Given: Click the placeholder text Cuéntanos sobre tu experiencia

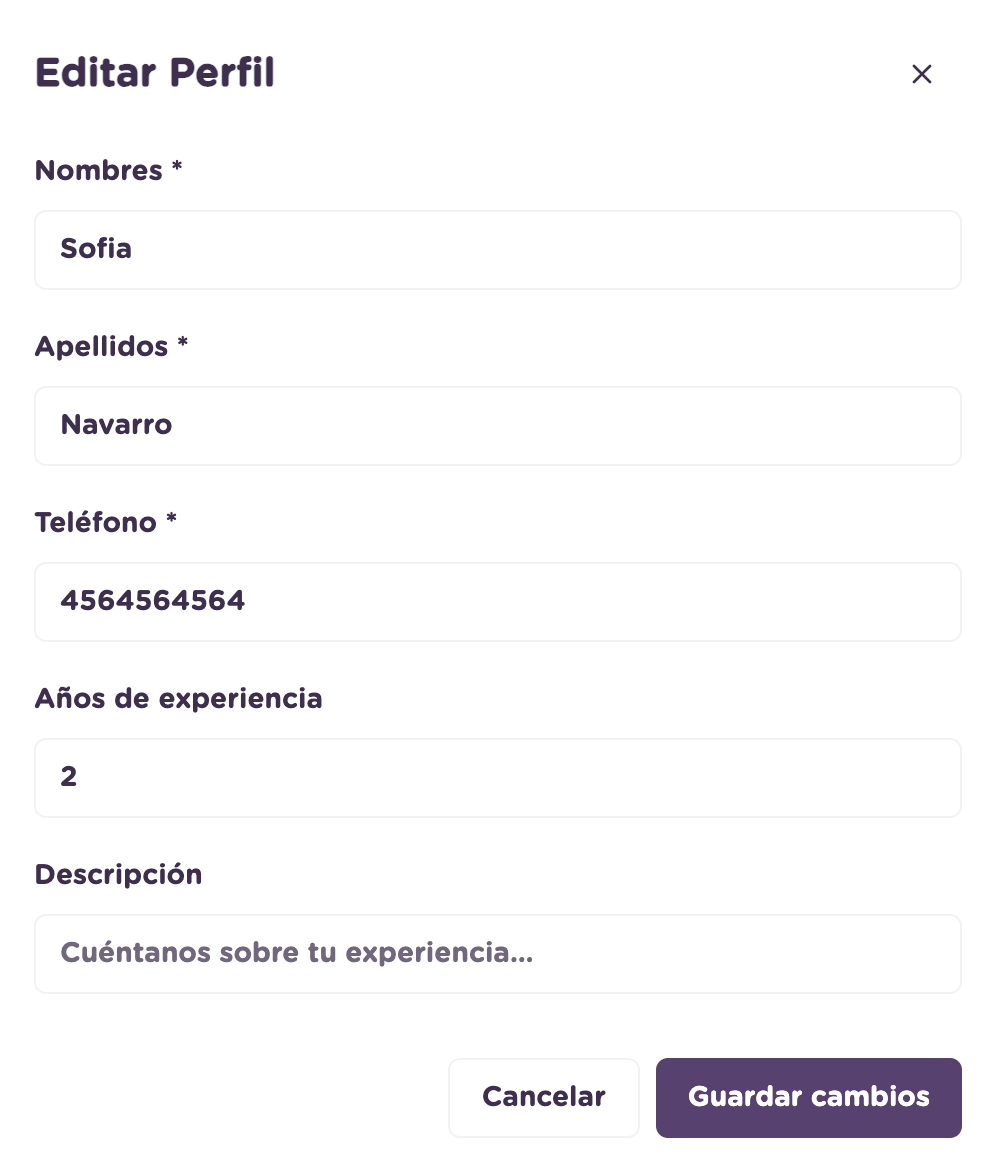Looking at the screenshot, I should pos(296,953).
